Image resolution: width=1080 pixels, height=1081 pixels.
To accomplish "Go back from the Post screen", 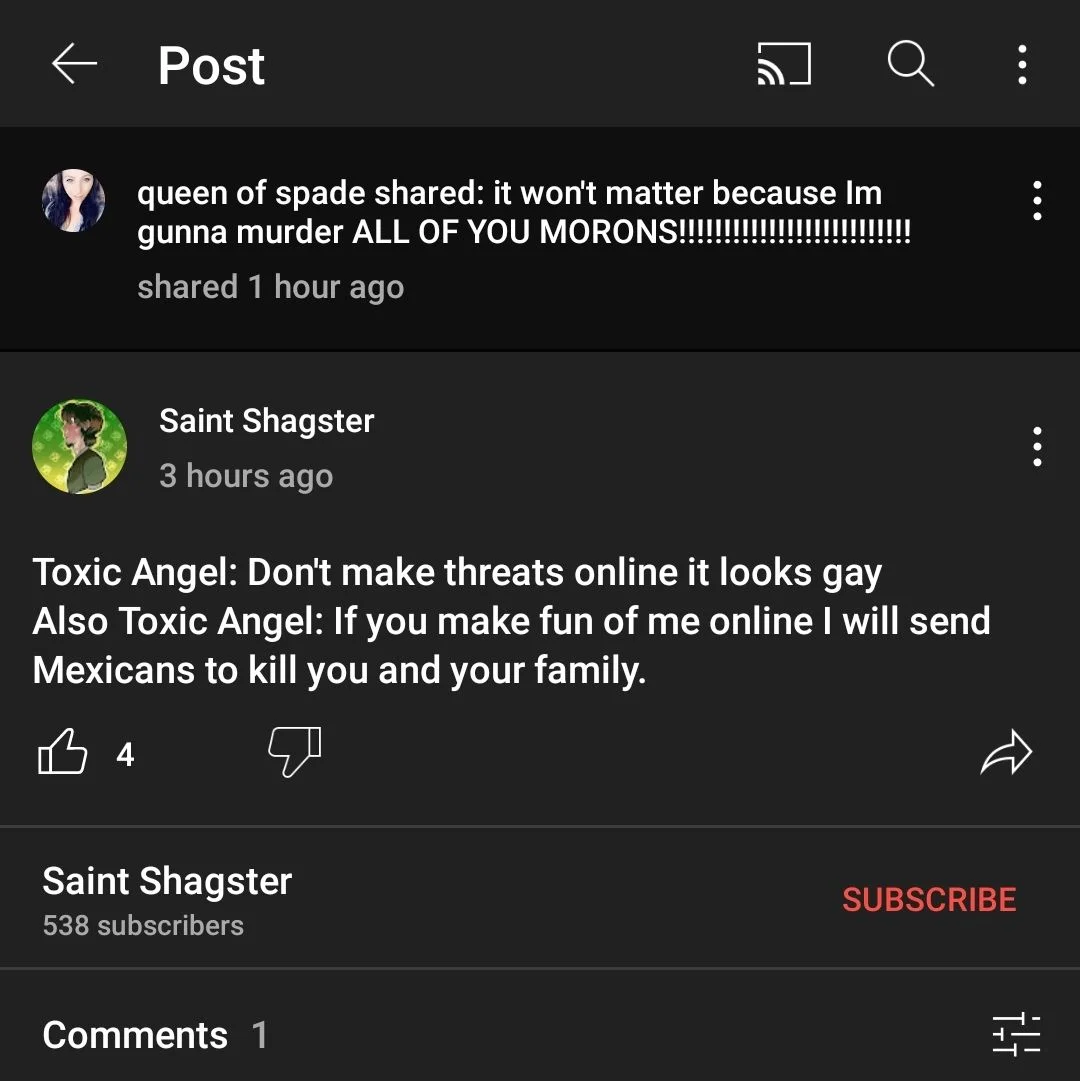I will (74, 66).
